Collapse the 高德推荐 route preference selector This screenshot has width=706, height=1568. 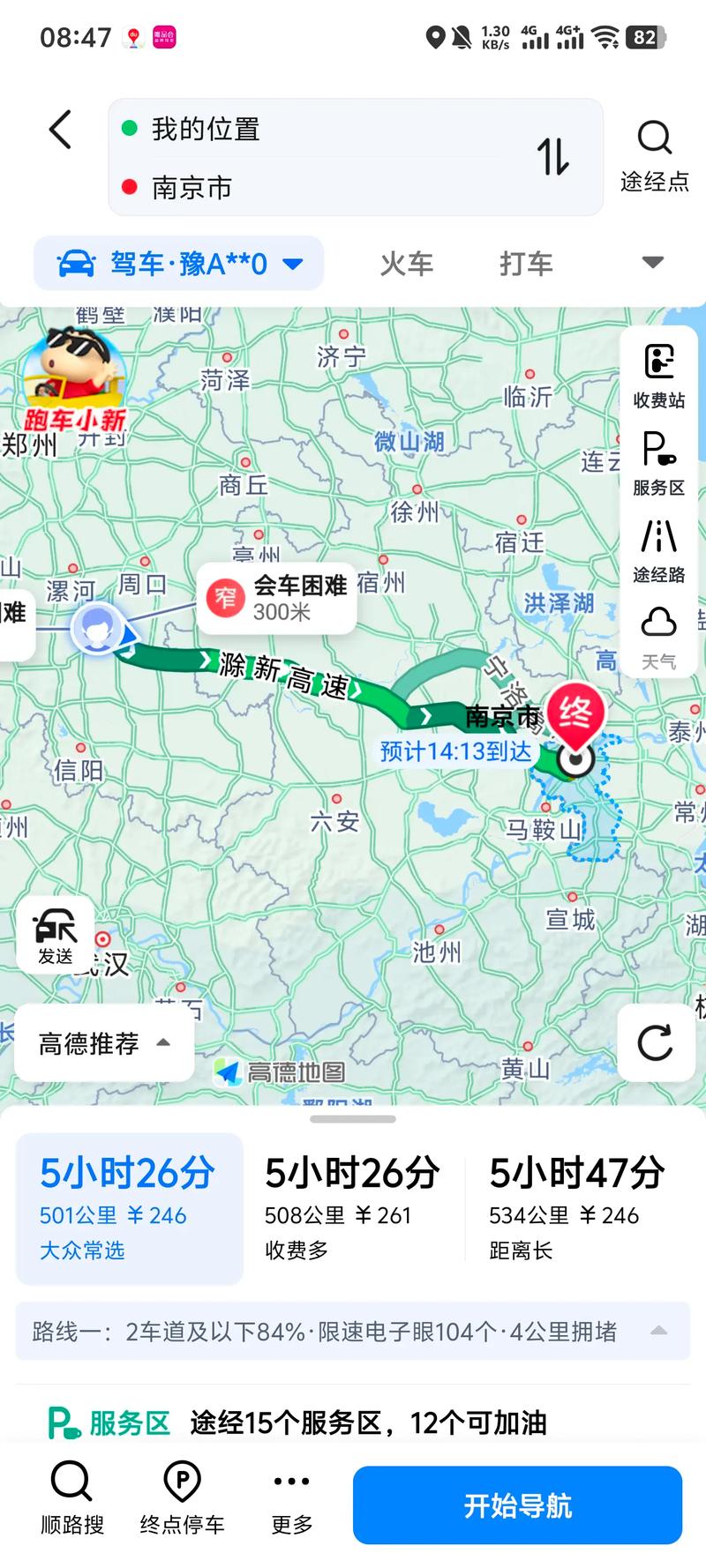tap(102, 1043)
